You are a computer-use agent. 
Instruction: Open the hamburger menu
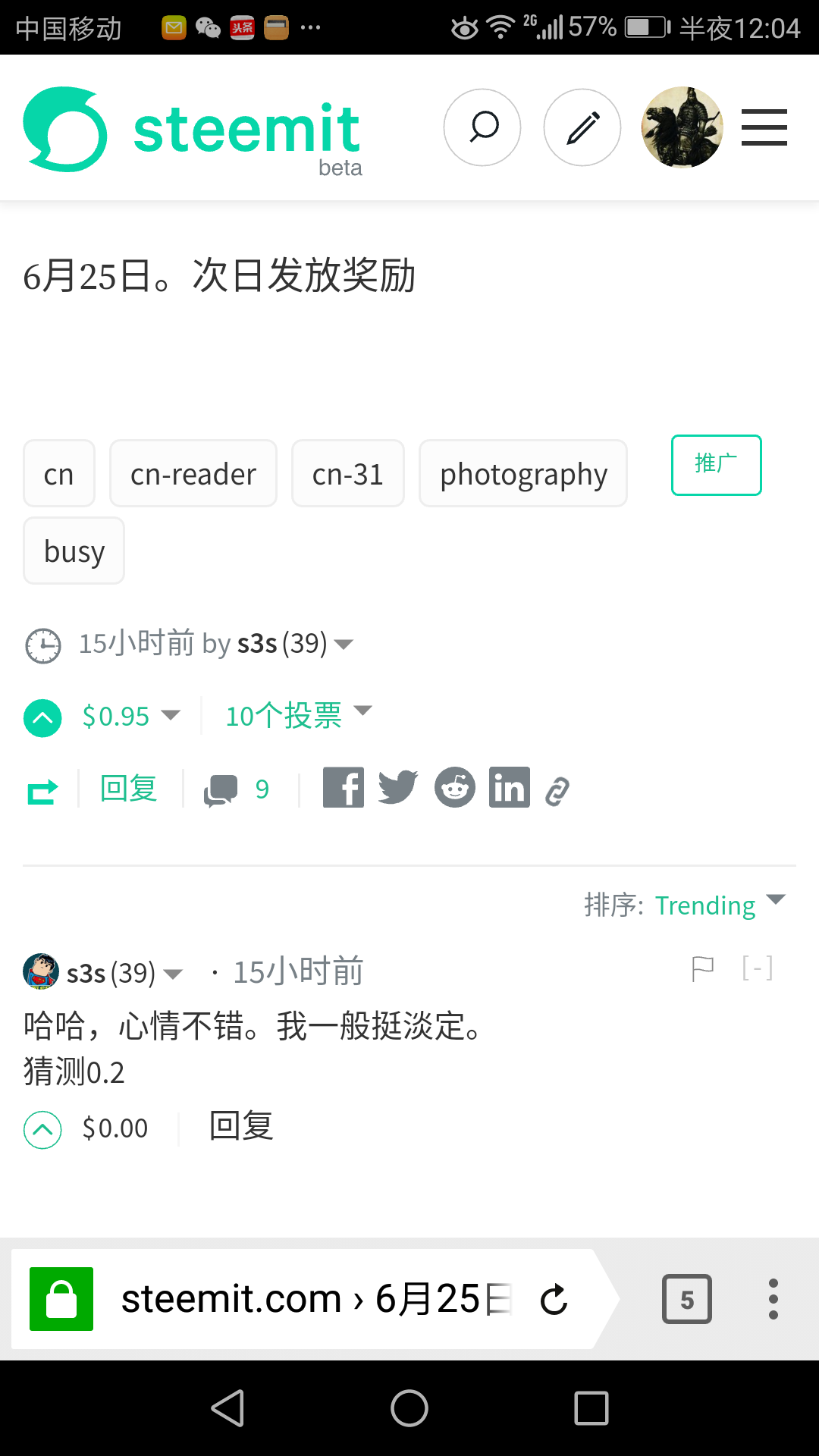764,127
